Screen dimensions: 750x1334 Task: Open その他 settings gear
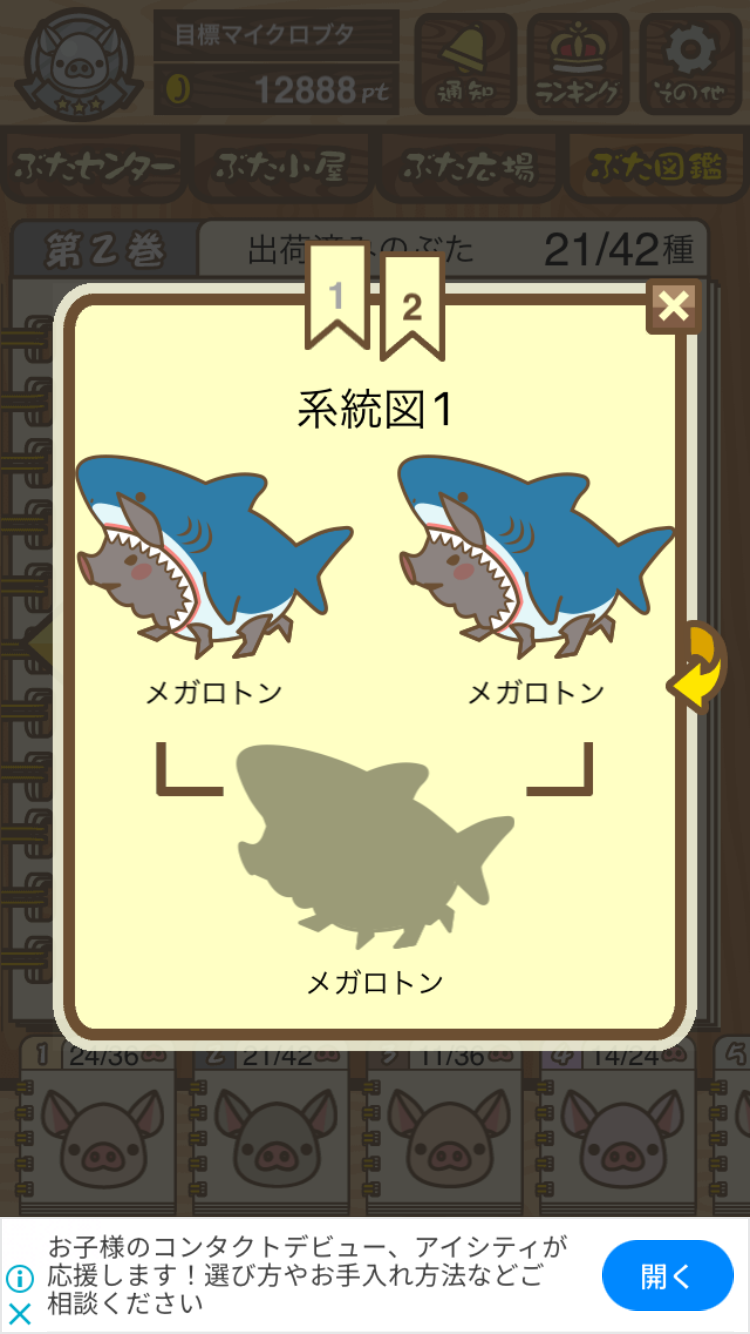(x=688, y=62)
